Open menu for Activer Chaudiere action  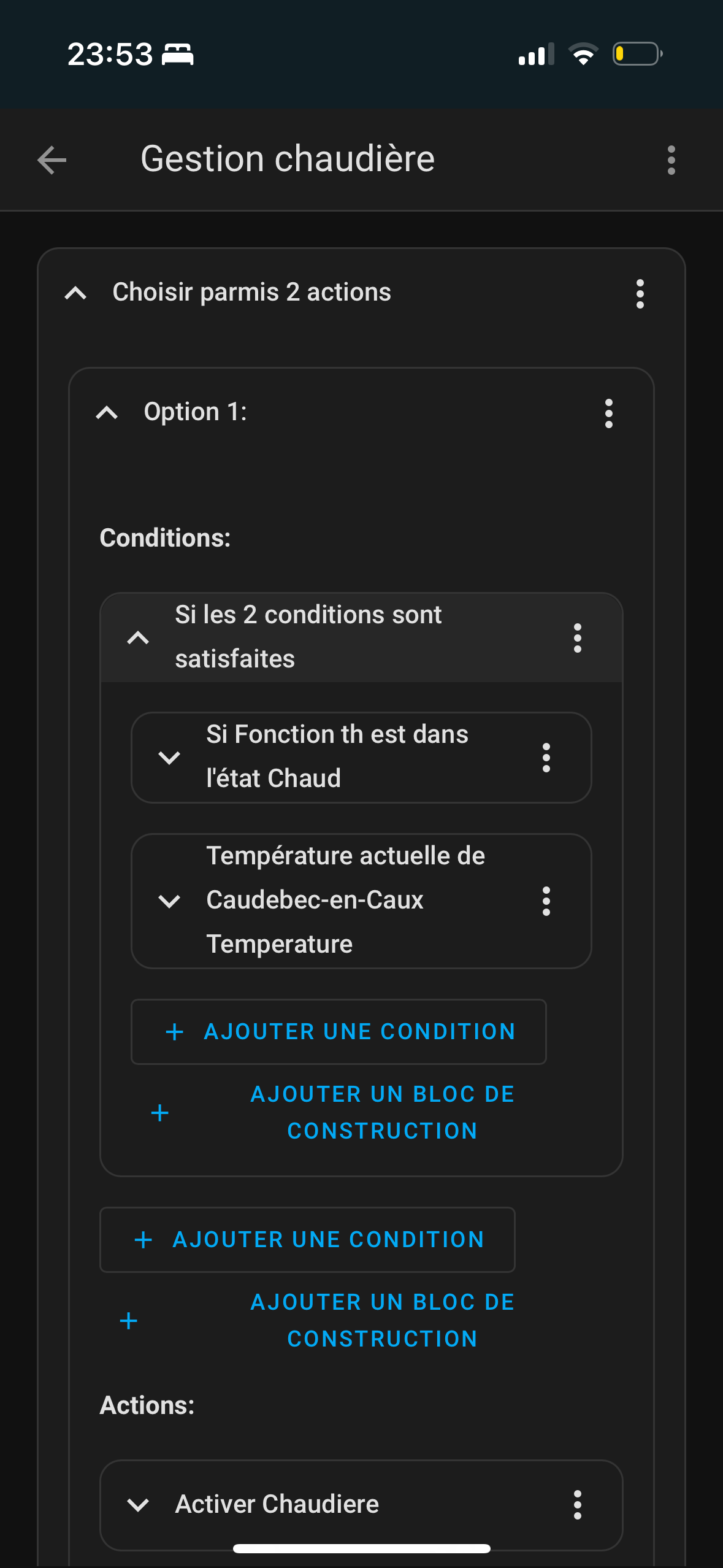click(578, 1504)
